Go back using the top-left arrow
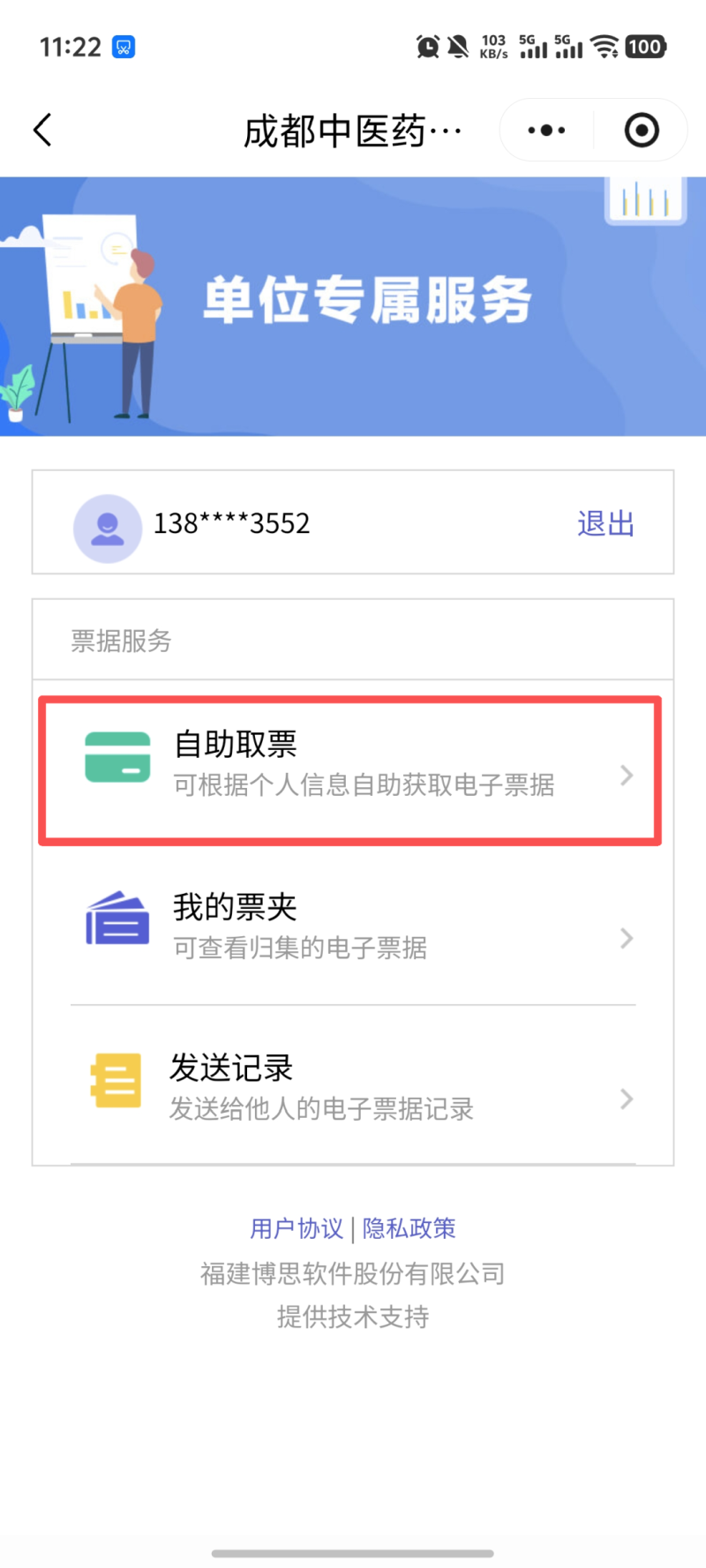This screenshot has width=706, height=1568. (42, 130)
